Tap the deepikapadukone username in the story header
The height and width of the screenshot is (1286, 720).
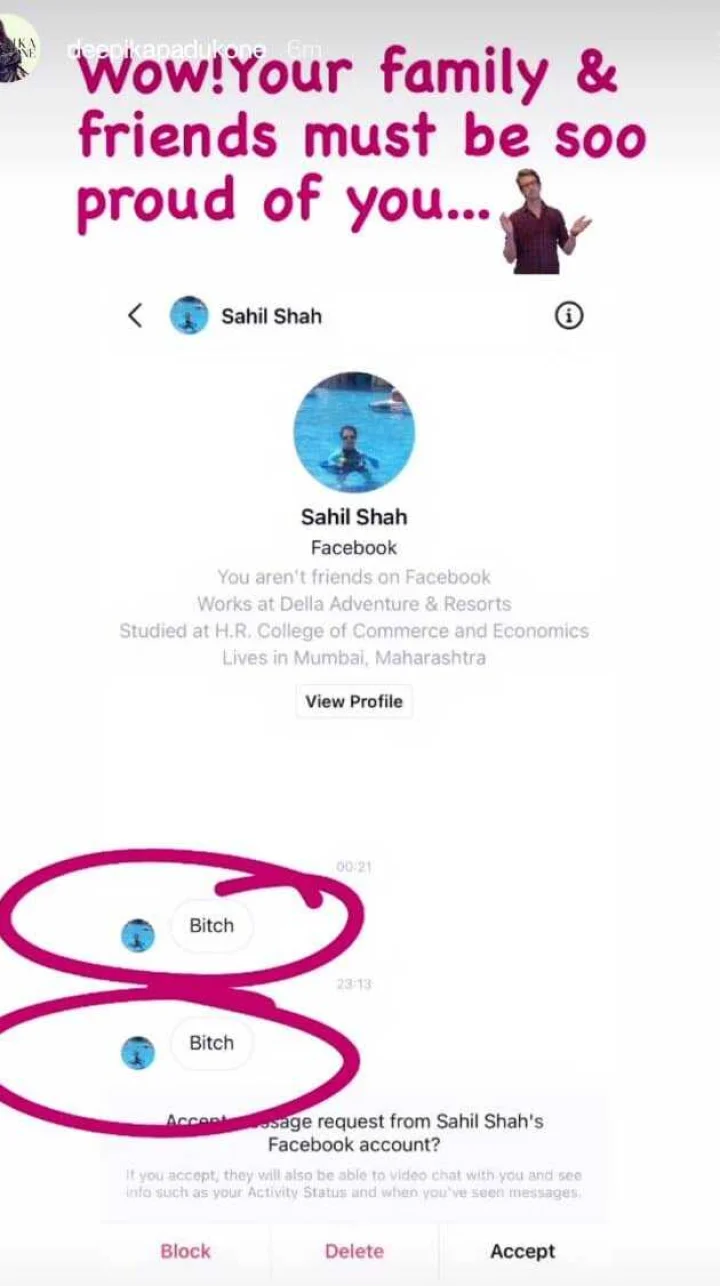click(x=166, y=48)
